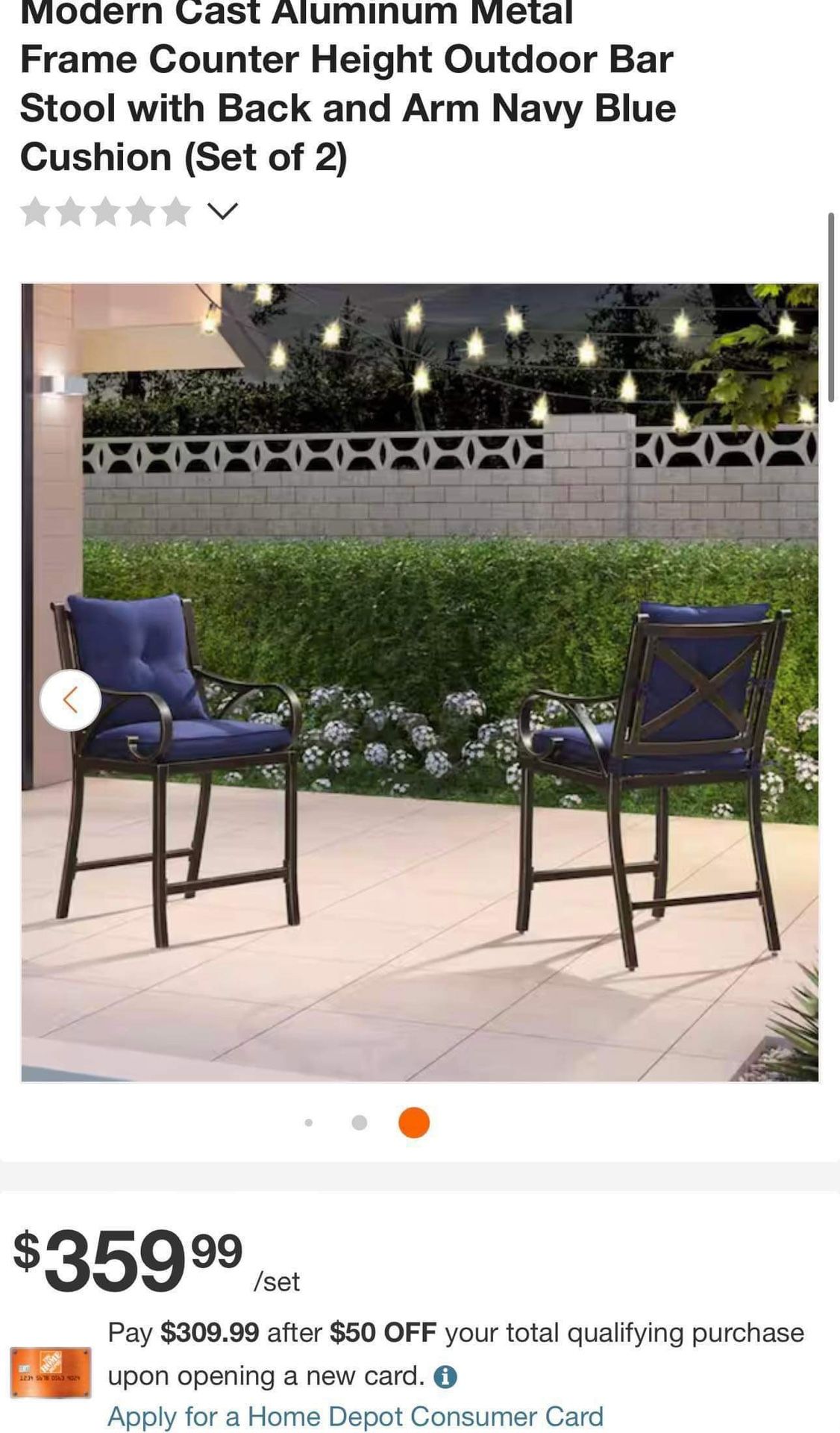Image resolution: width=840 pixels, height=1433 pixels.
Task: Expand the star ratings dropdown
Action: [222, 211]
